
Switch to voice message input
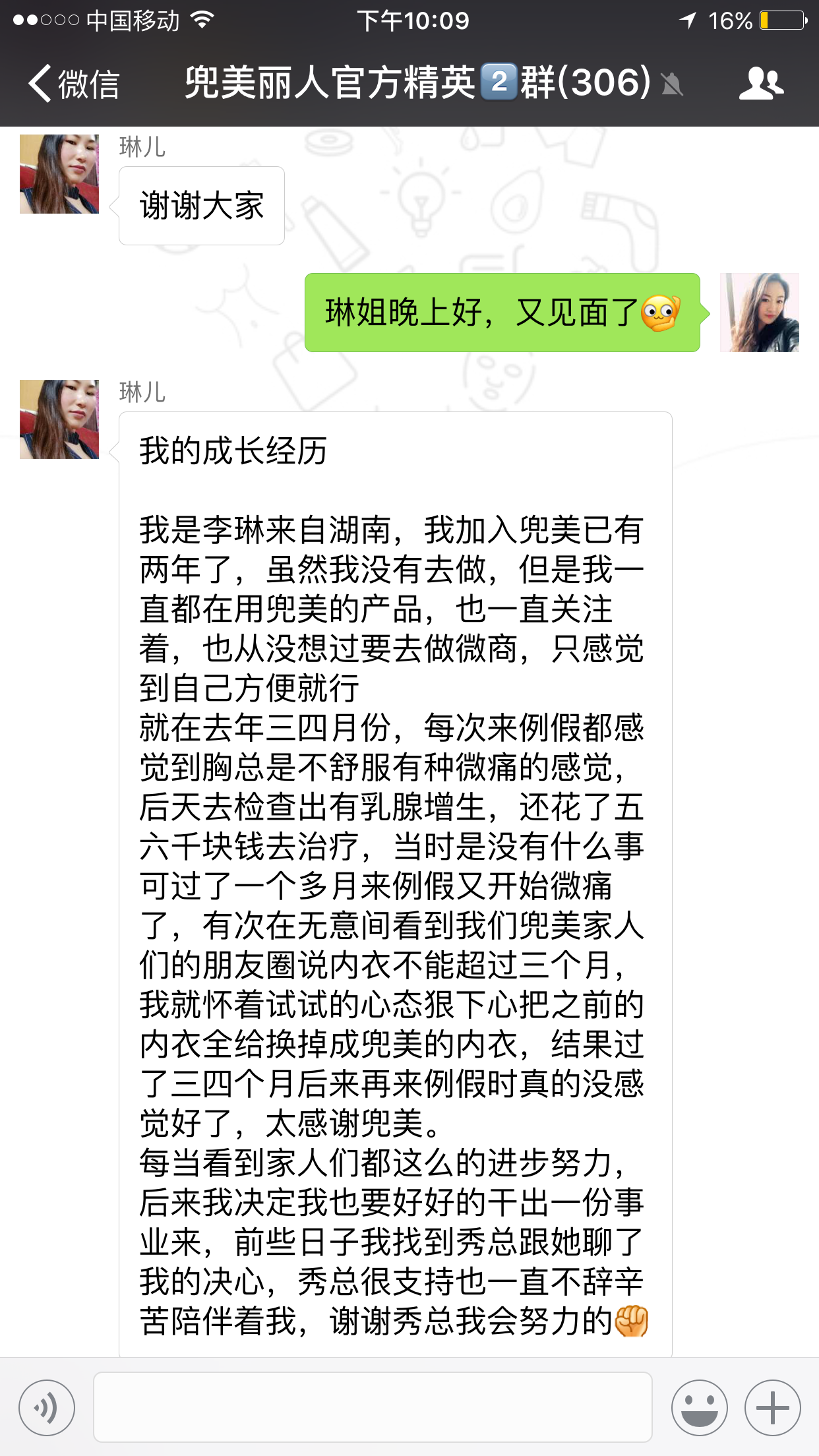point(47,1407)
